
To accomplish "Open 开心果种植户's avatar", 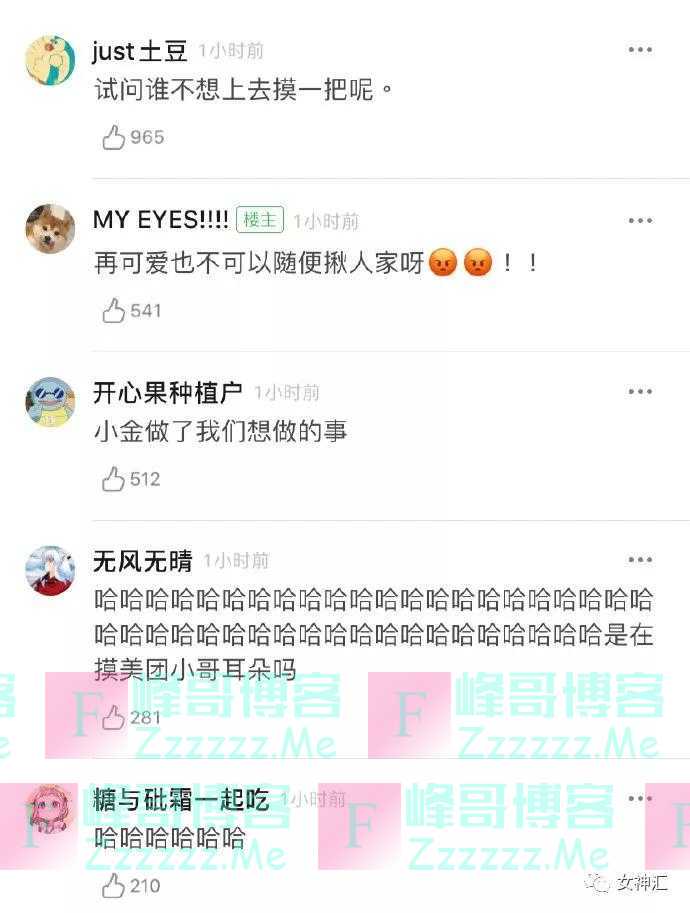I will (50, 402).
